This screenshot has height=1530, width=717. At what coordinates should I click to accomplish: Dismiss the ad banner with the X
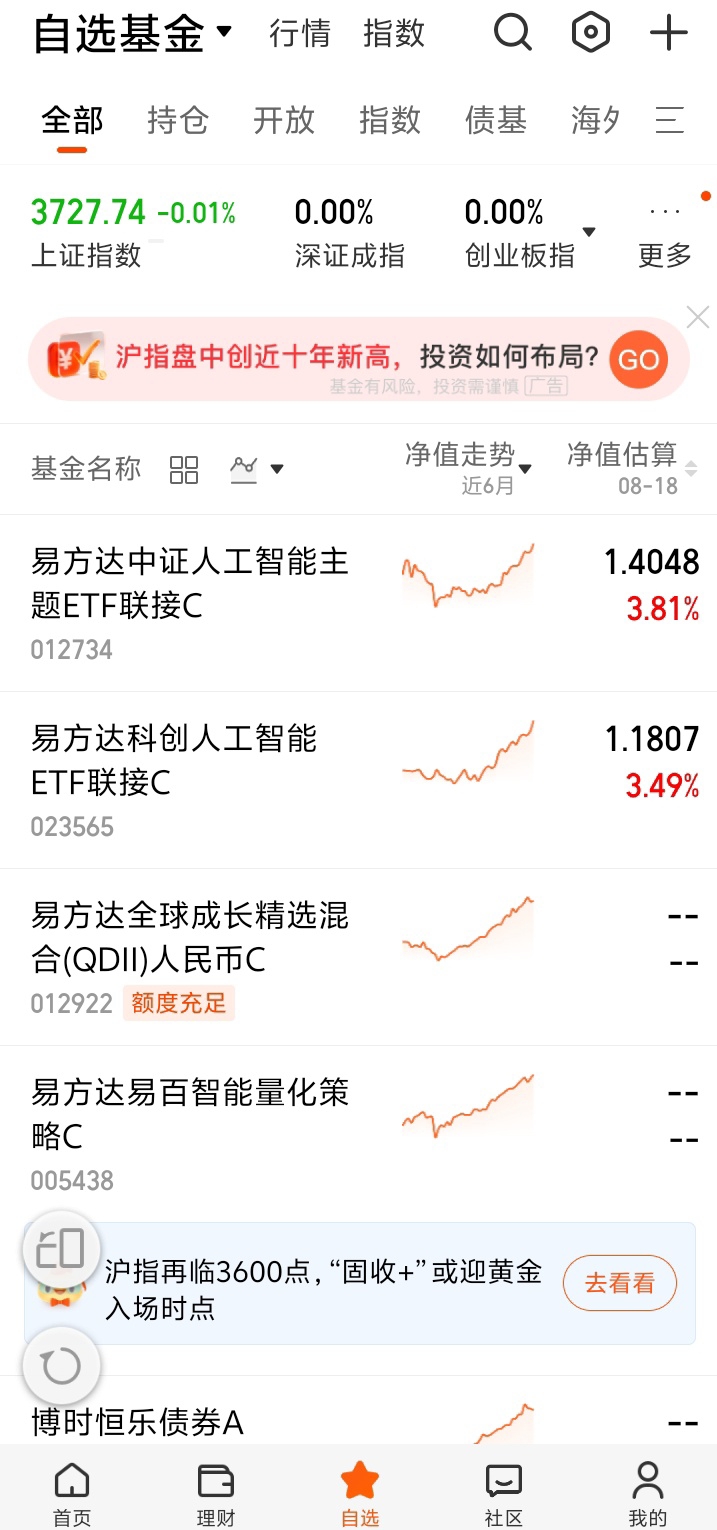click(698, 318)
